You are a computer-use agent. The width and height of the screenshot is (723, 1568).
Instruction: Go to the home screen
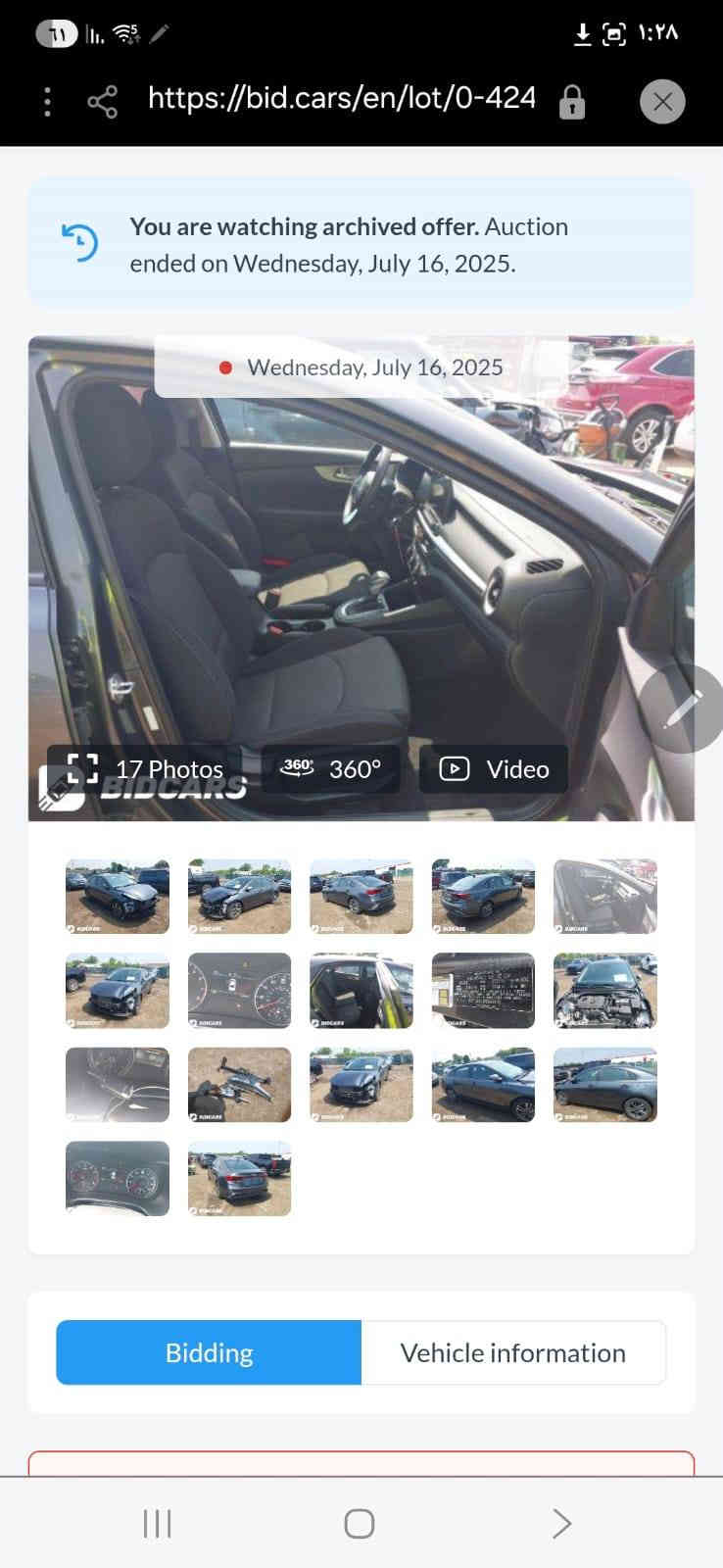pos(360,1524)
